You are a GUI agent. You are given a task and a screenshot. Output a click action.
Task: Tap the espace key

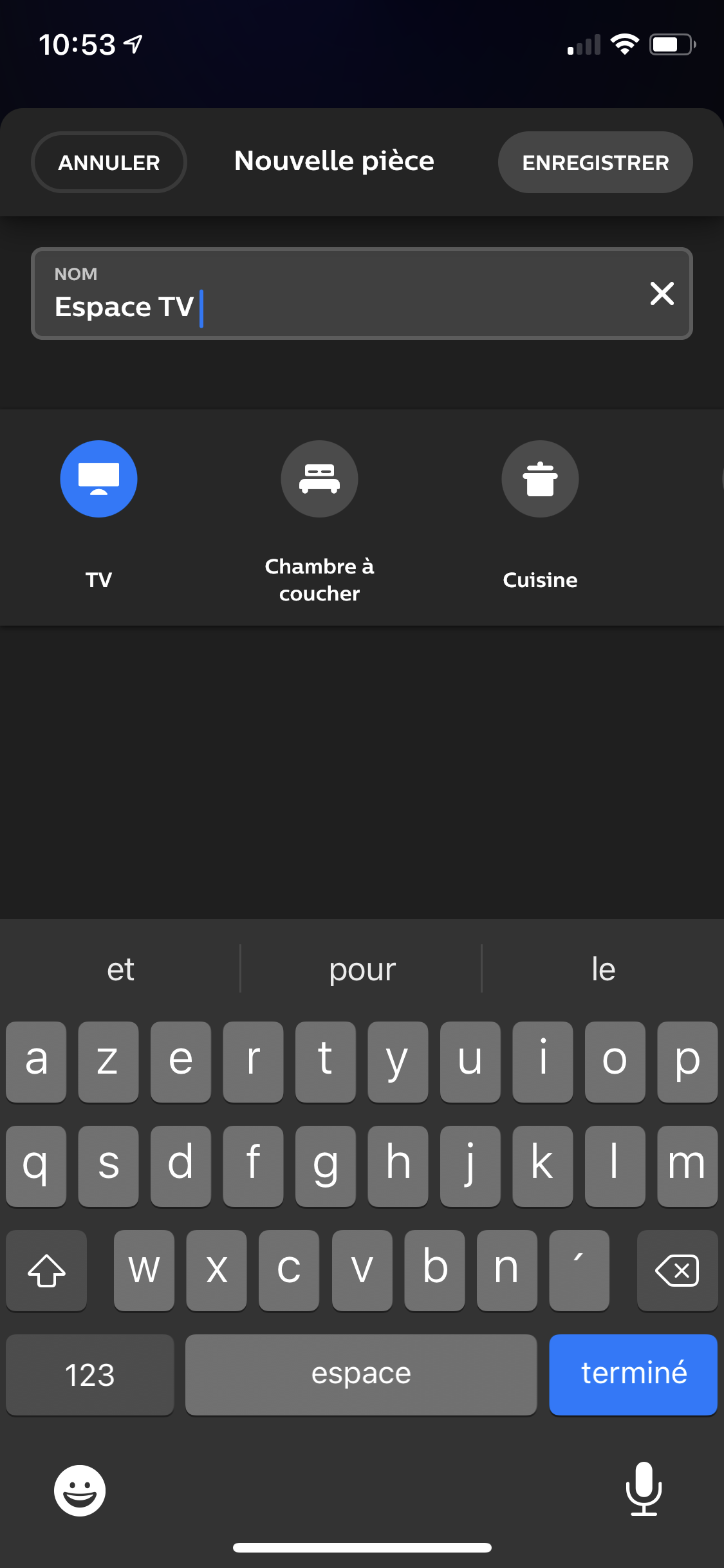point(361,1374)
